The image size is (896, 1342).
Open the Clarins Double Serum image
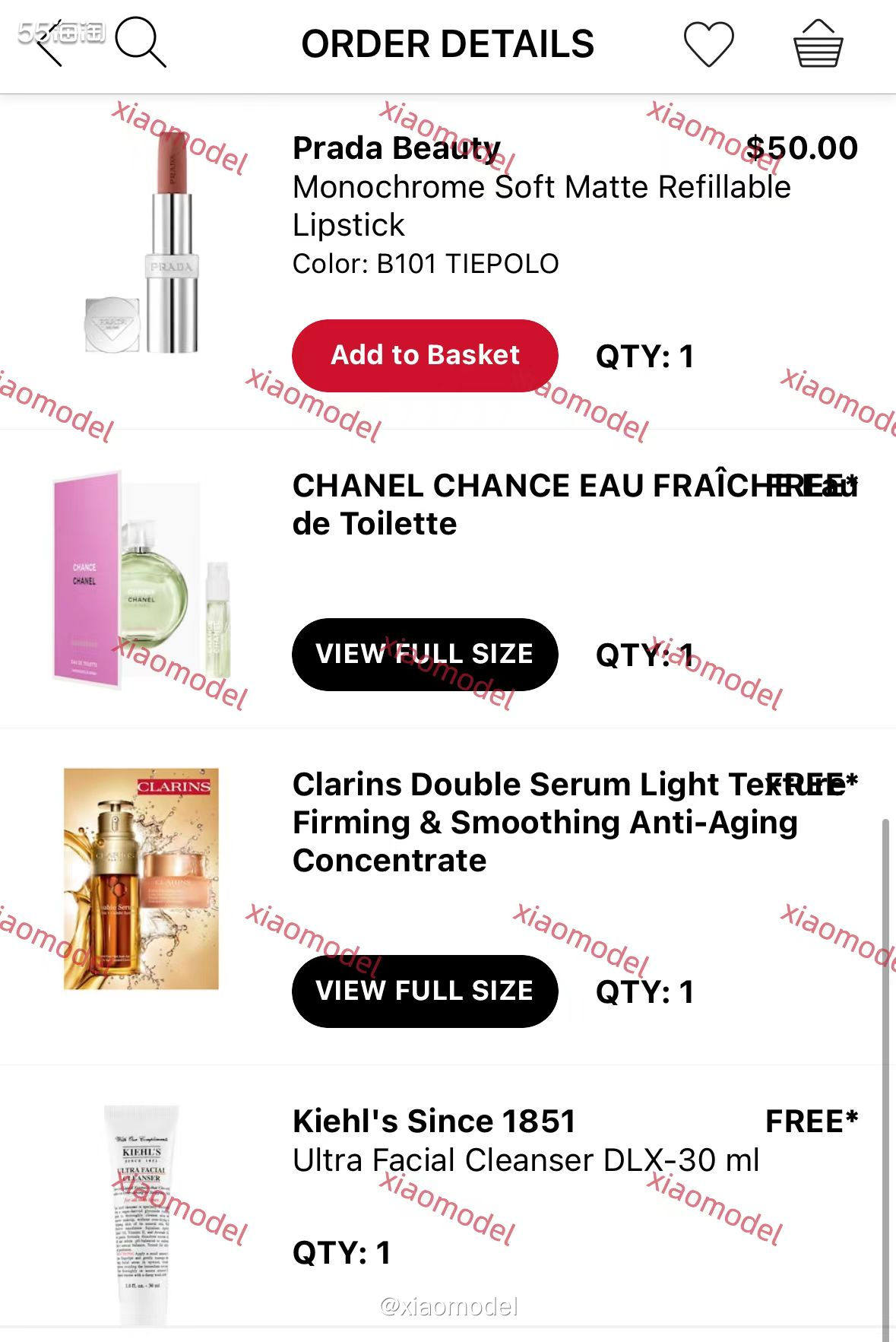141,879
